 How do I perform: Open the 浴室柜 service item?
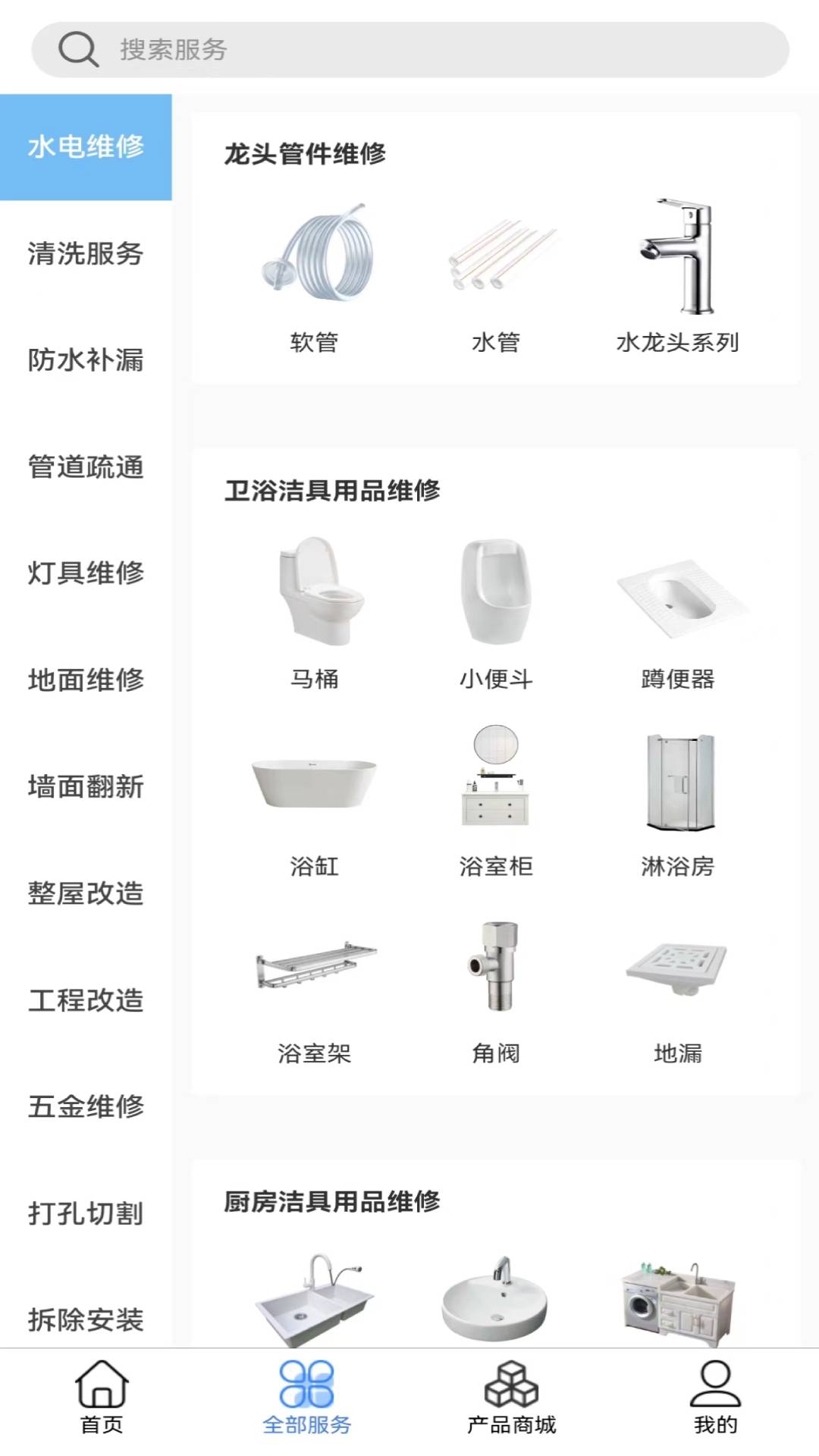tap(496, 800)
